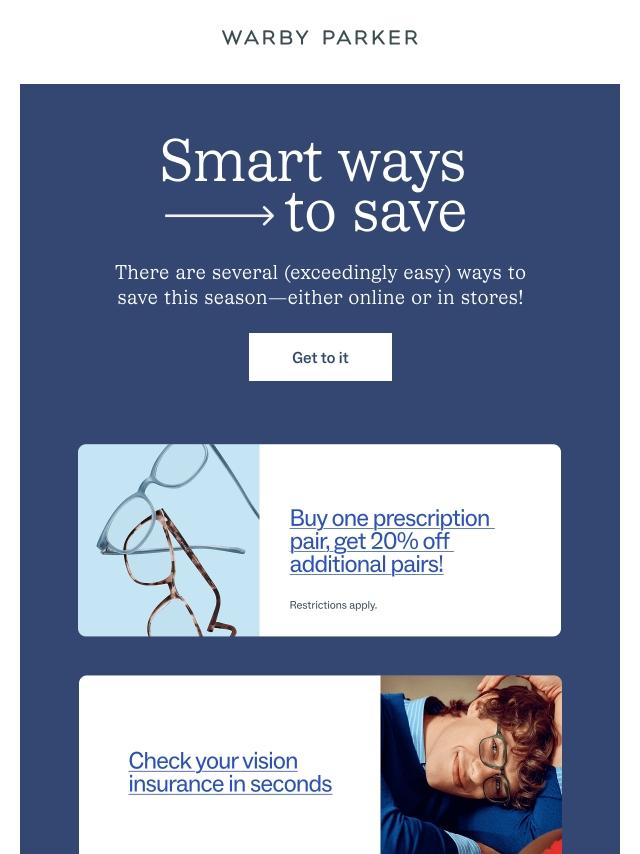The height and width of the screenshot is (854, 640).
Task: Tap the Get to it button
Action: (320, 357)
